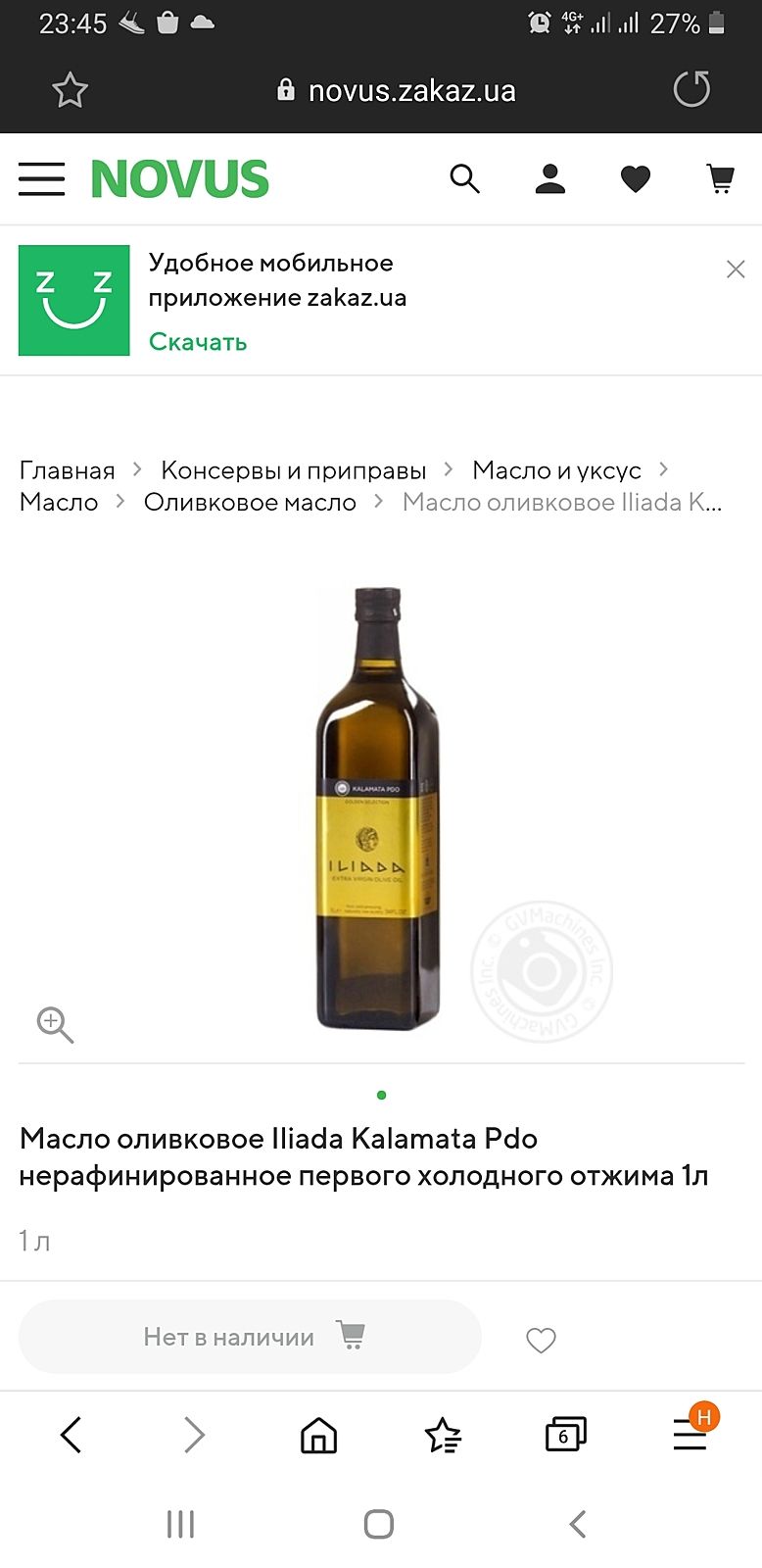This screenshot has width=762, height=1568.
Task: Open the browser tabs switcher showing 6
Action: coord(565,1436)
